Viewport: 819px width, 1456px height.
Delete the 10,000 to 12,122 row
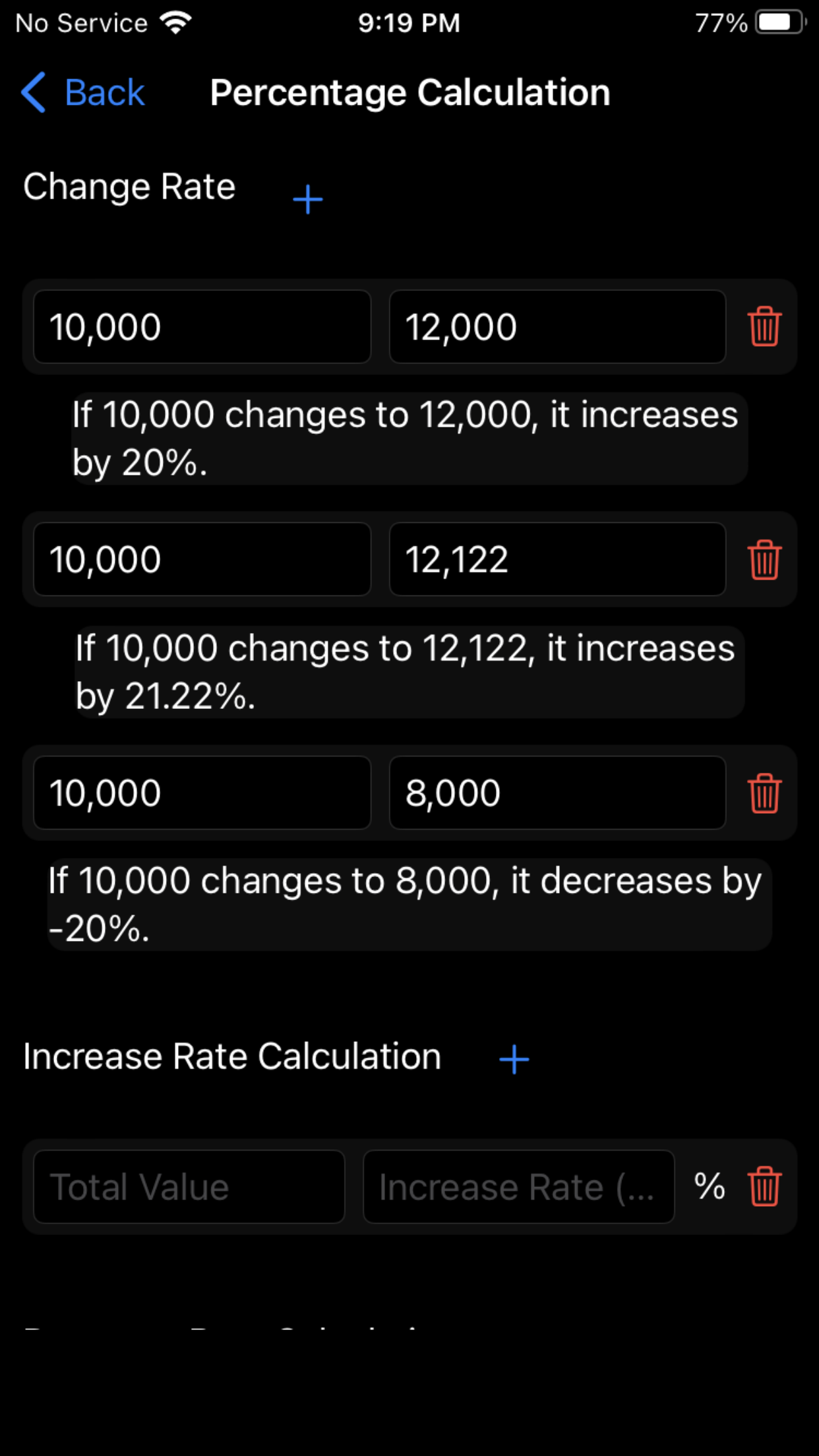764,560
